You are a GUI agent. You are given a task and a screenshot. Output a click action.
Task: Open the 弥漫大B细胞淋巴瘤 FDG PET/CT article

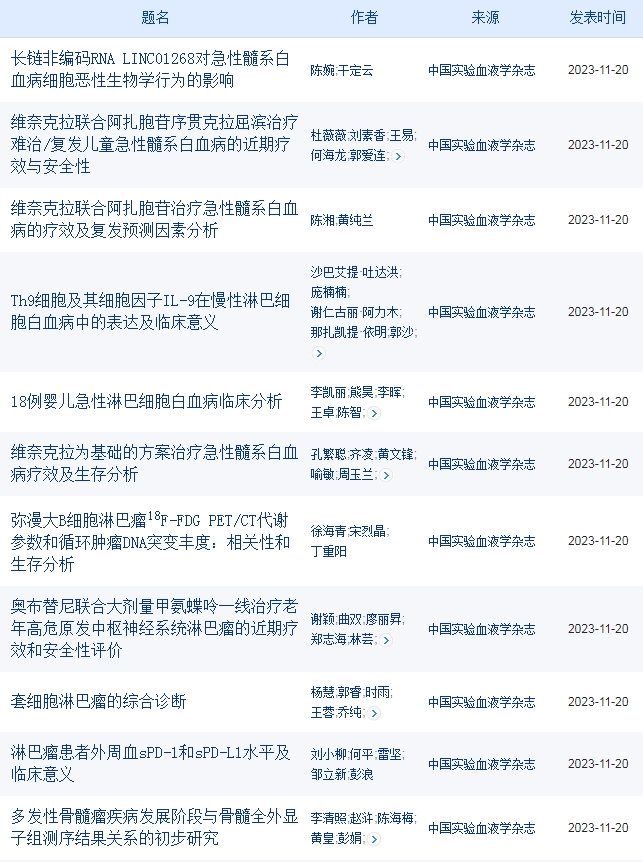(150, 541)
